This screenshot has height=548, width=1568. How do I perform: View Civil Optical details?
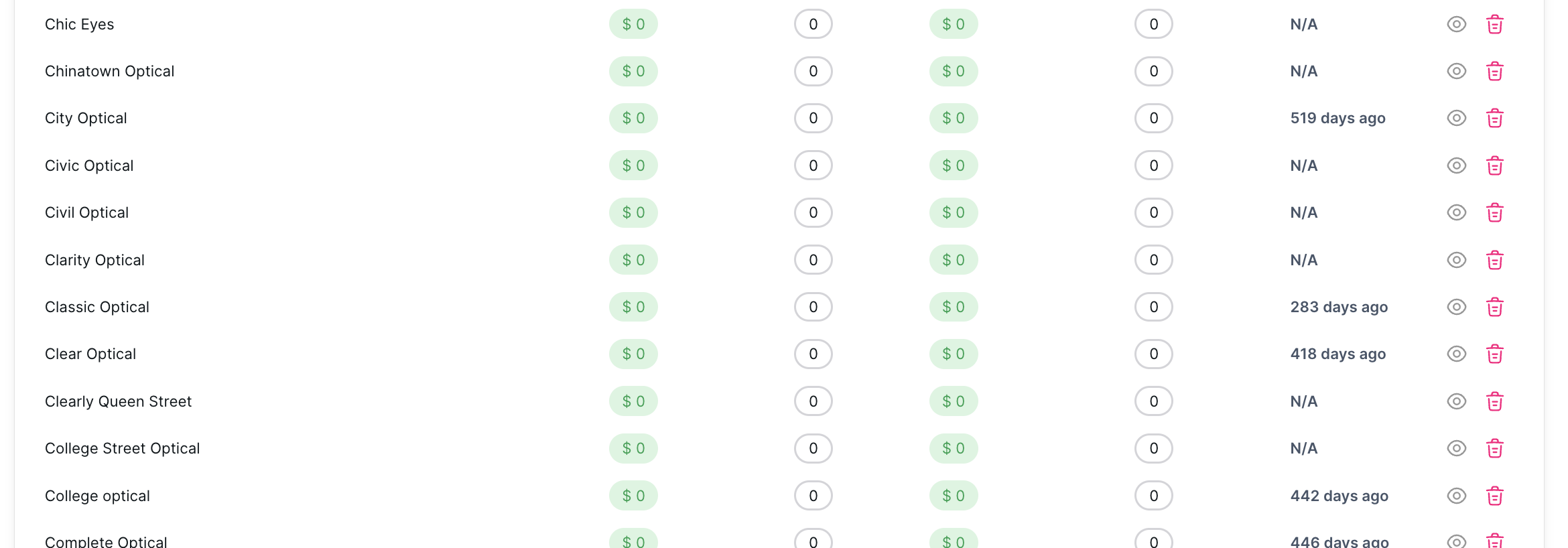pyautogui.click(x=1456, y=212)
